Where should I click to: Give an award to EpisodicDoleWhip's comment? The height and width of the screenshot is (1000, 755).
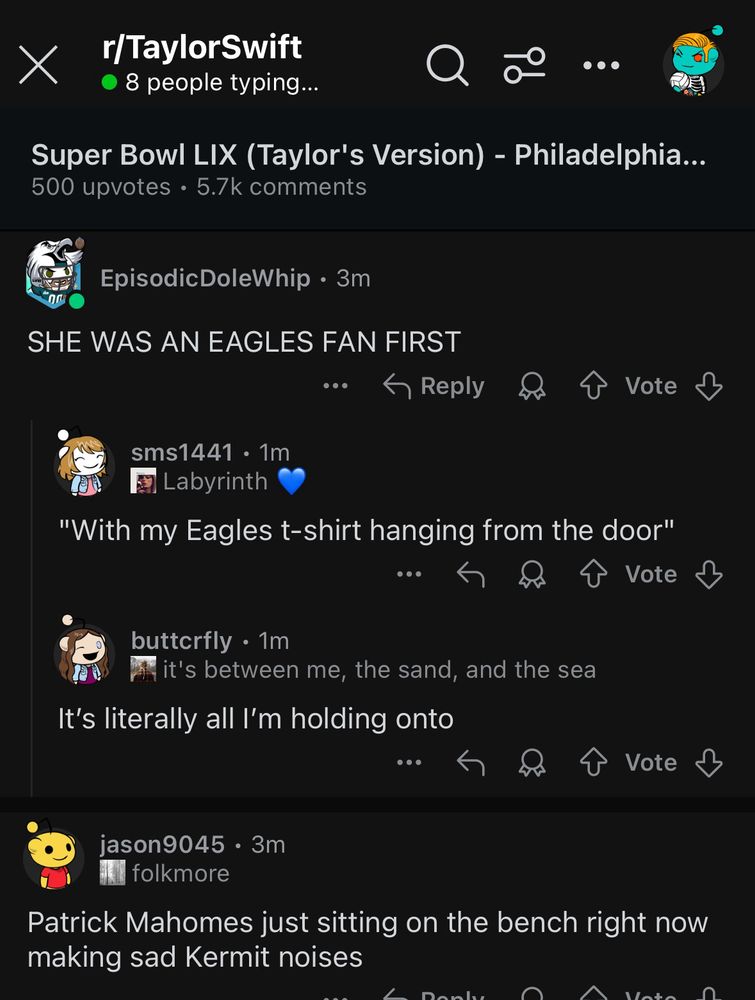pos(531,386)
